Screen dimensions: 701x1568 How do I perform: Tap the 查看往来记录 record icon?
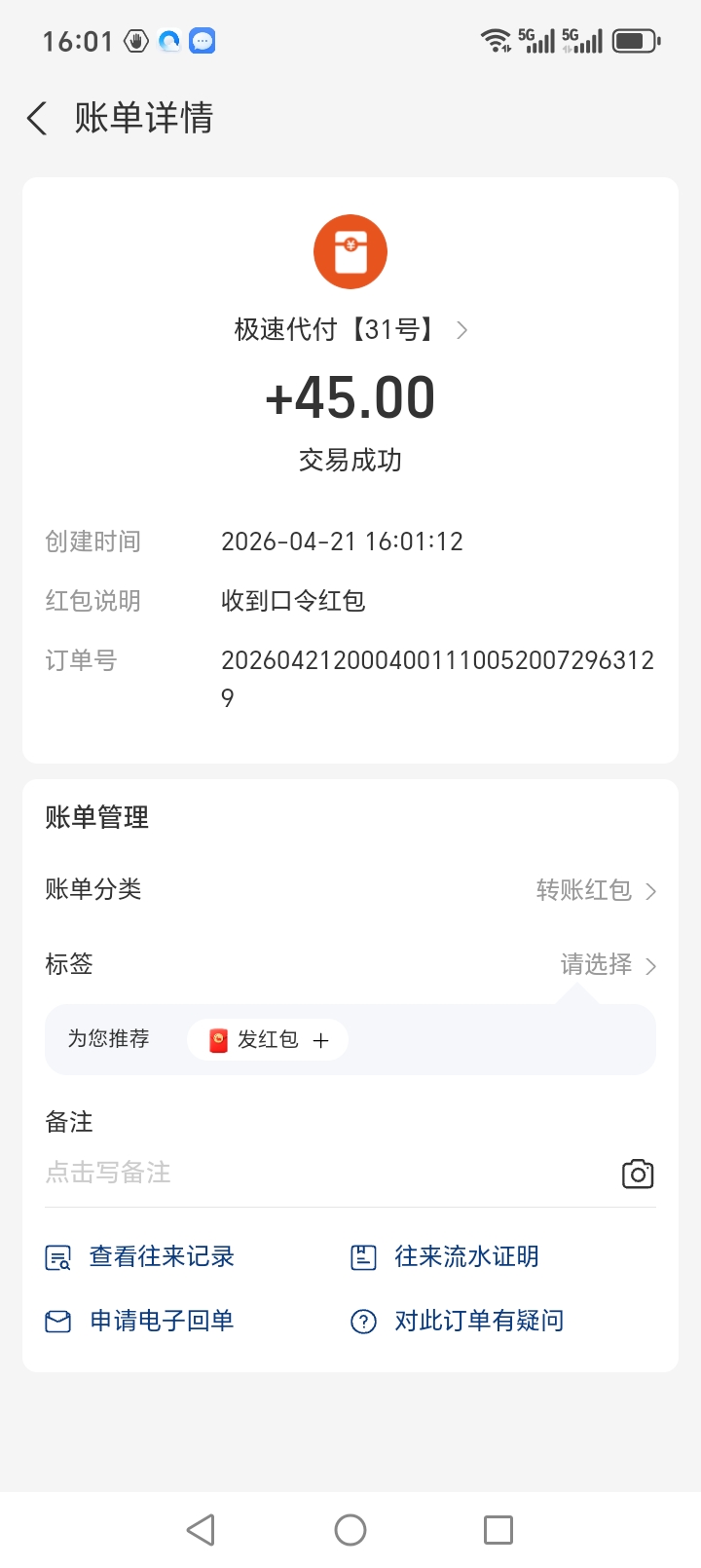point(57,1256)
